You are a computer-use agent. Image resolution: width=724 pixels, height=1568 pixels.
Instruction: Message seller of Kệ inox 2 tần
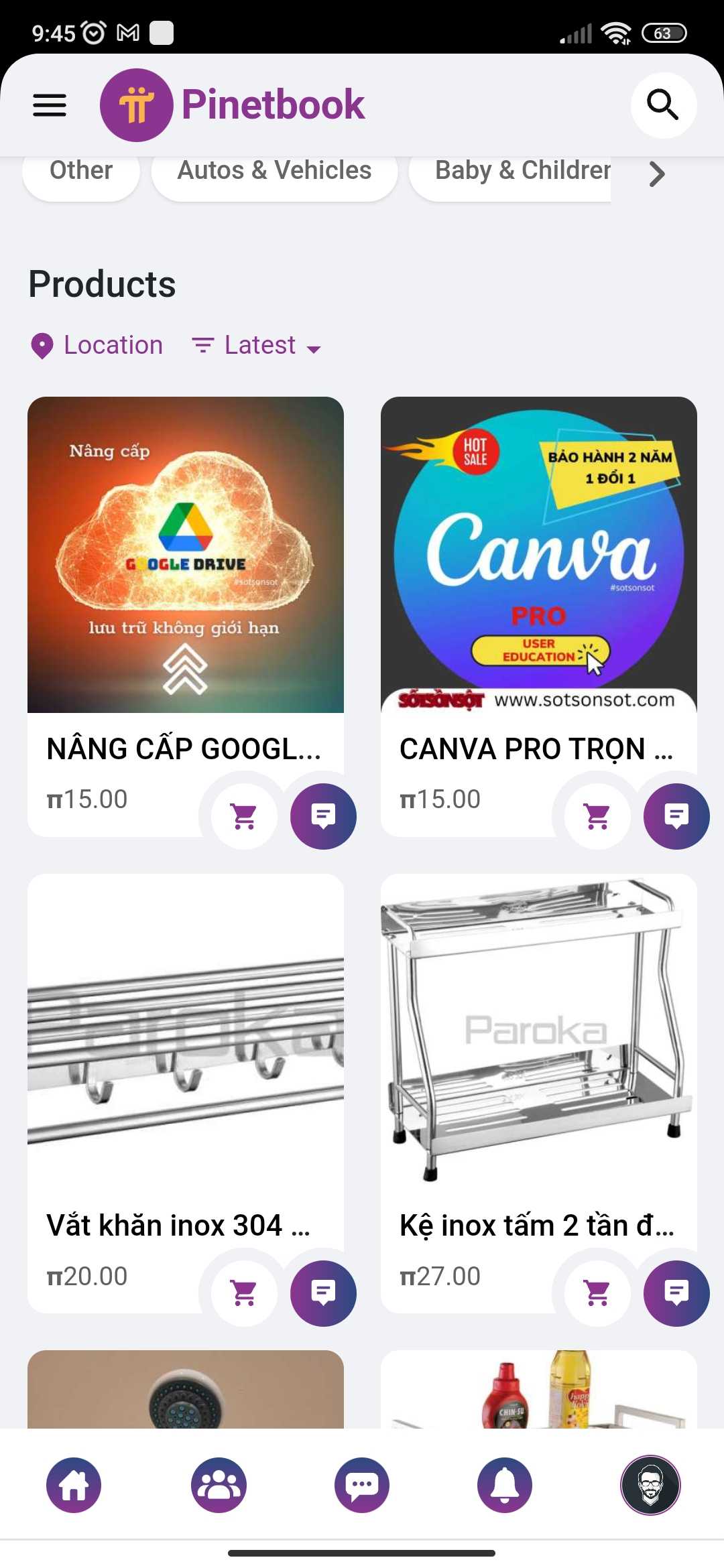pyautogui.click(x=676, y=1293)
